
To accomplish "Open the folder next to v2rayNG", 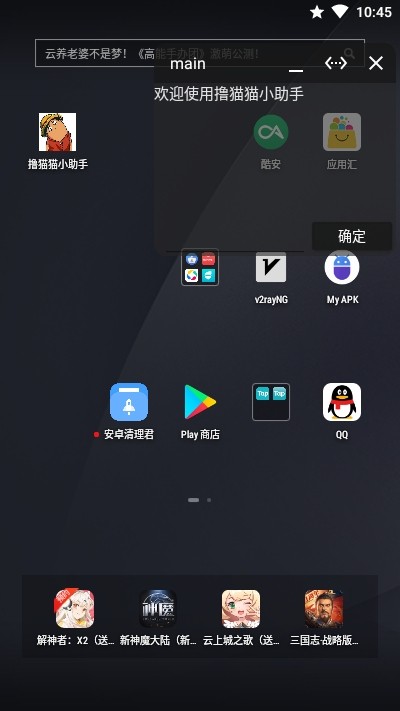I will tap(200, 267).
